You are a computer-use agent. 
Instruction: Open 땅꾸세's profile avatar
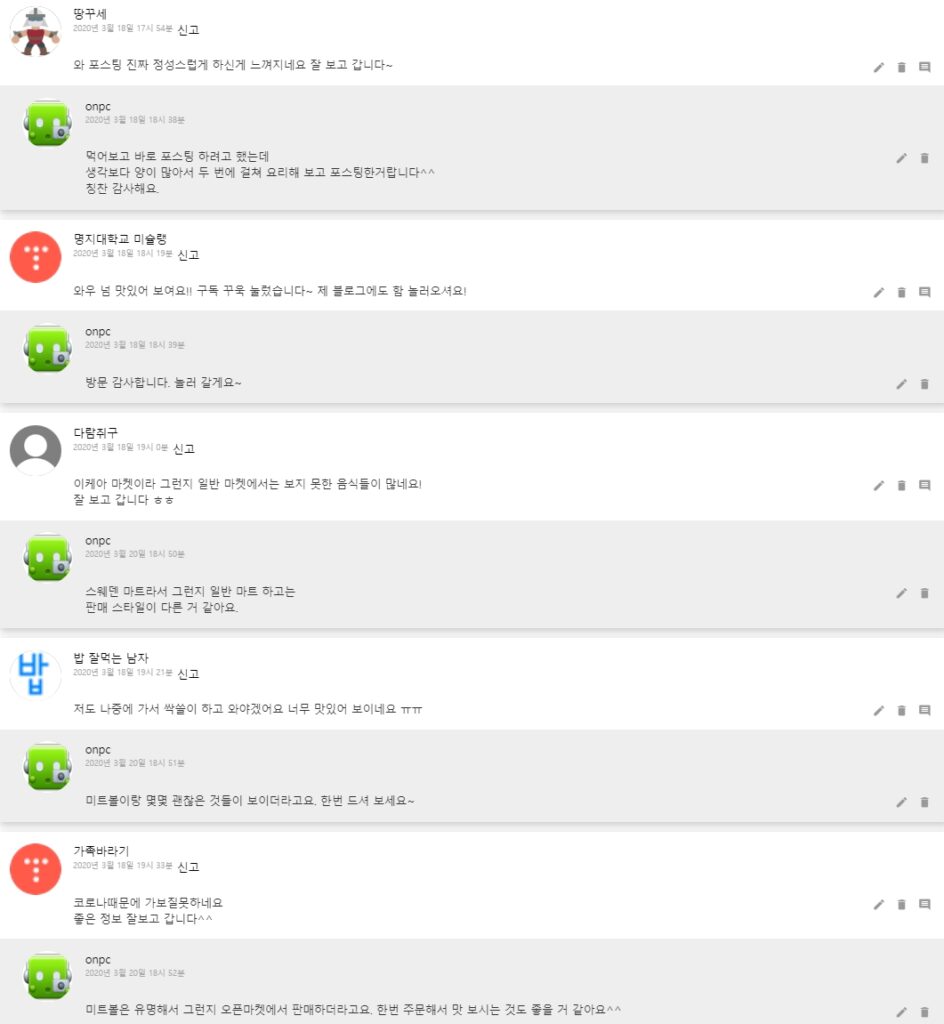point(36,32)
